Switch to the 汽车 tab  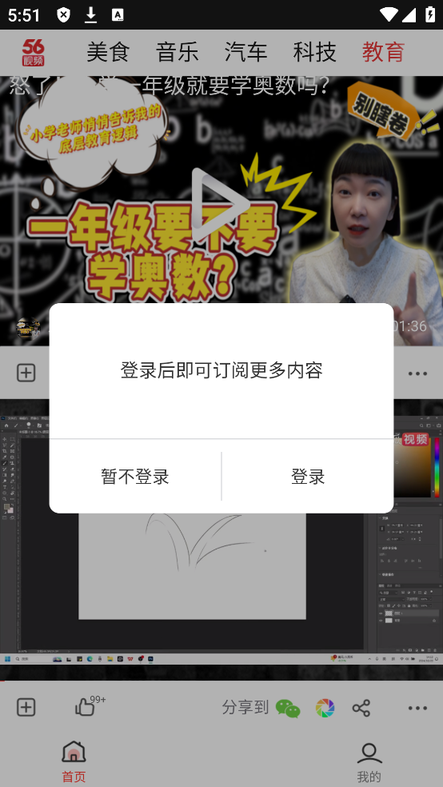point(246,52)
